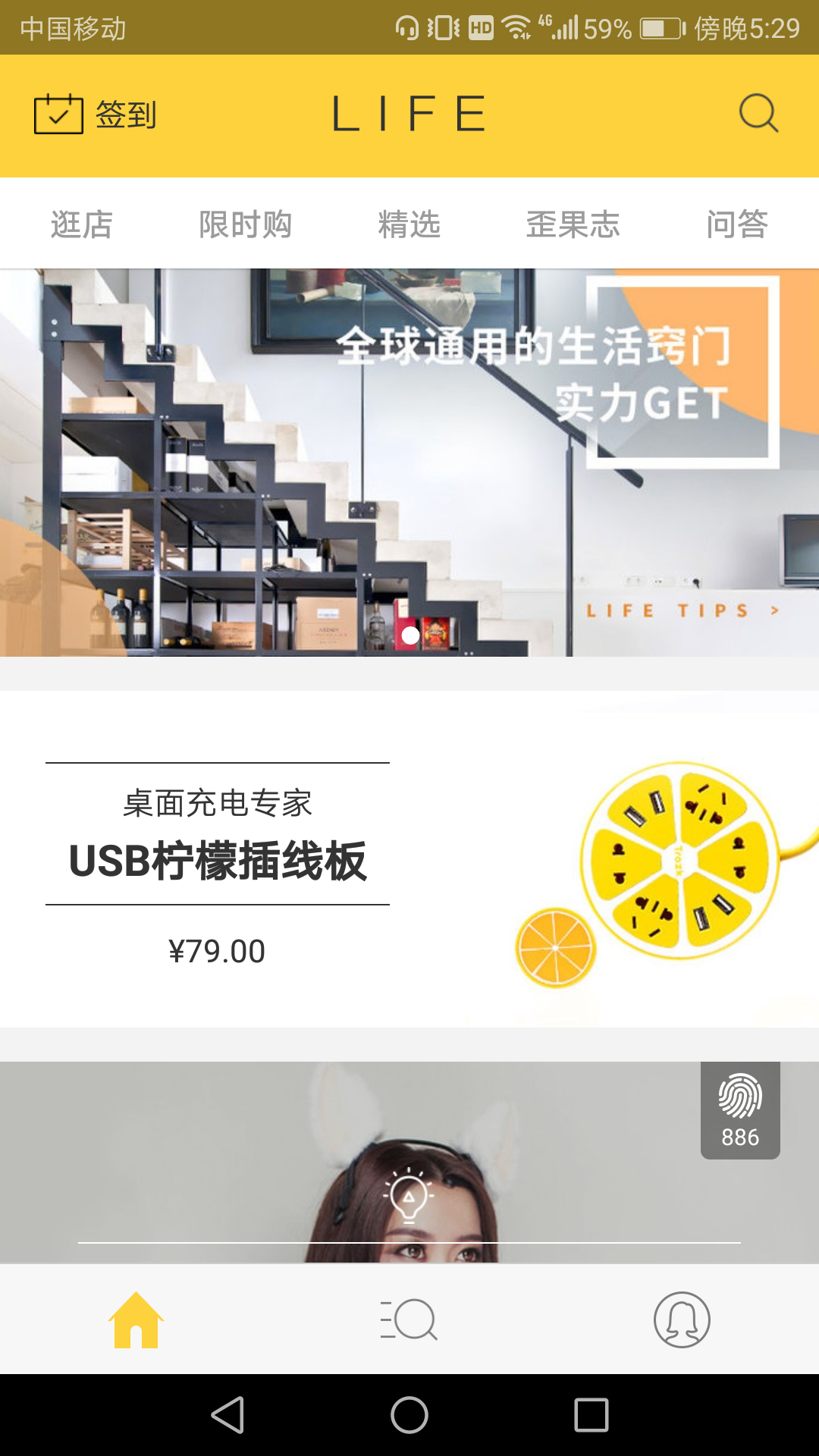Viewport: 819px width, 1456px height.
Task: Open the 歪果志 tab
Action: pyautogui.click(x=573, y=224)
